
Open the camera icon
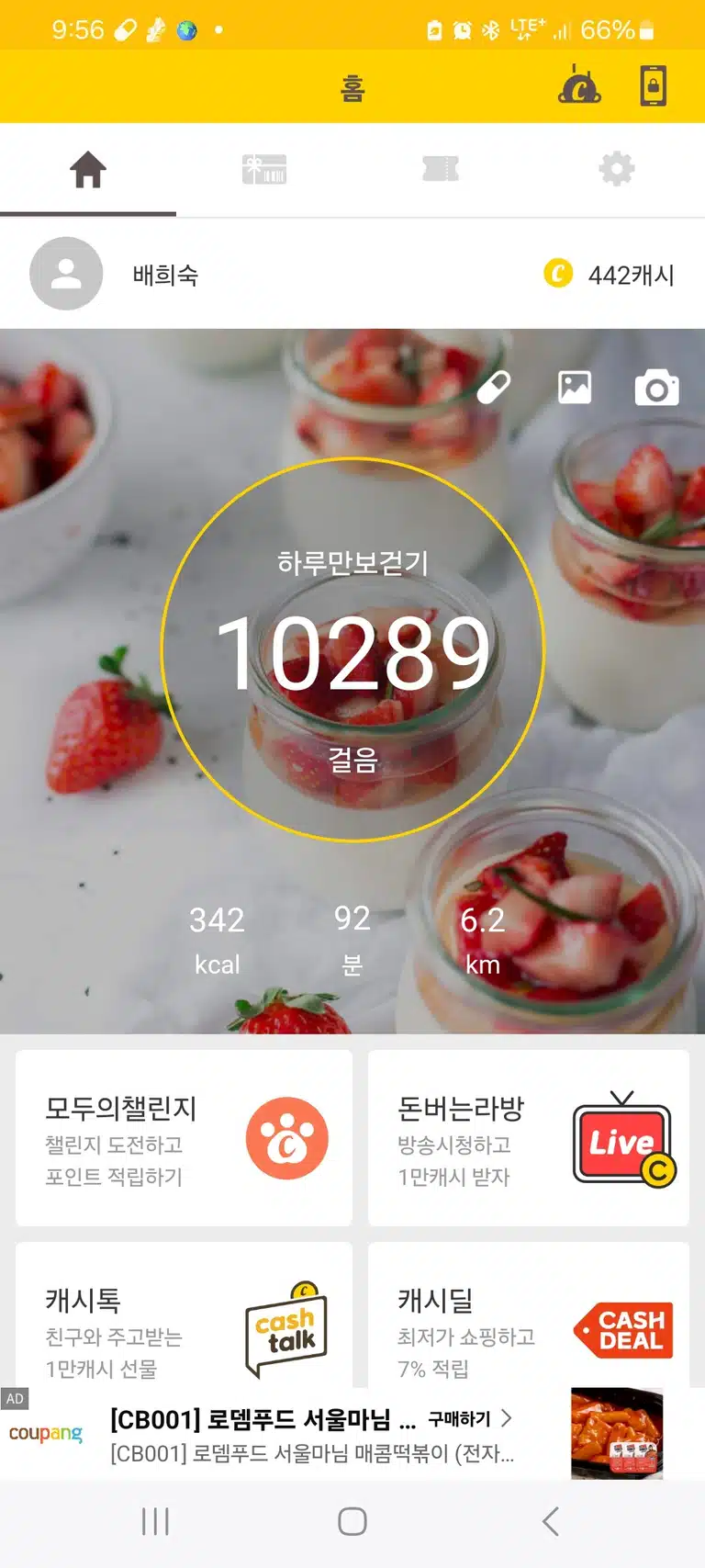pos(657,389)
